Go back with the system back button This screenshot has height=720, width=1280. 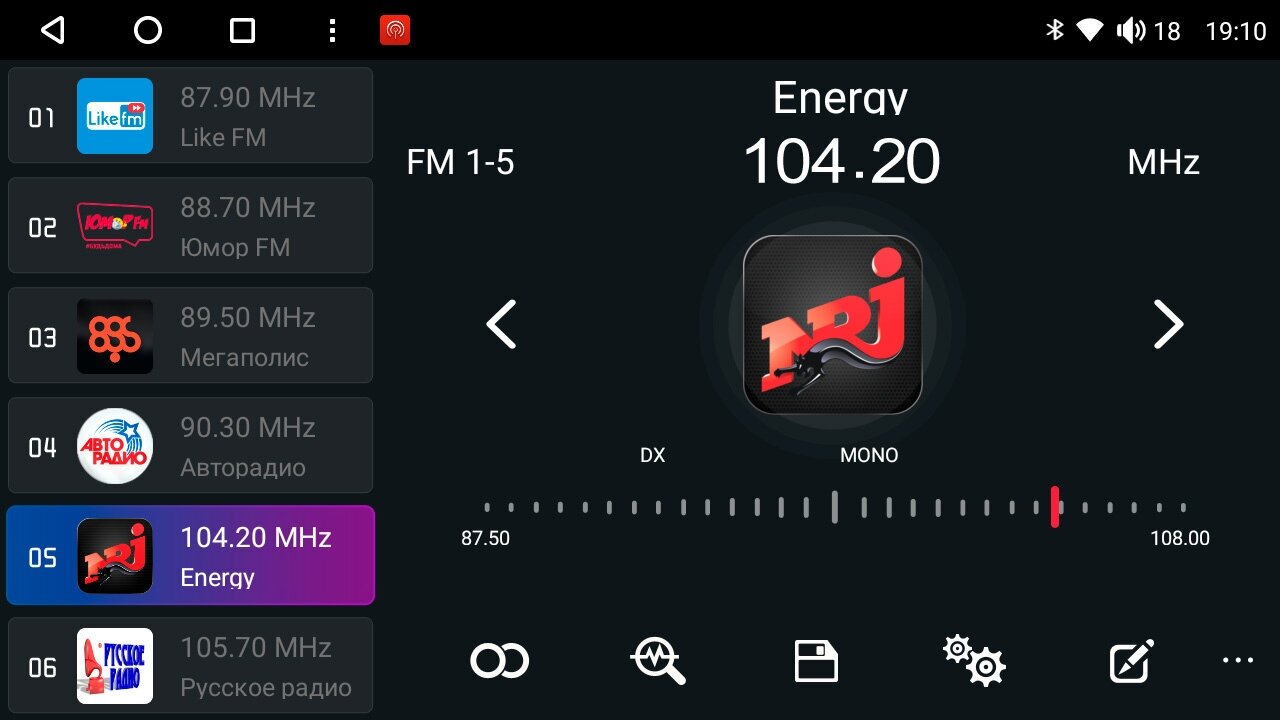[52, 31]
